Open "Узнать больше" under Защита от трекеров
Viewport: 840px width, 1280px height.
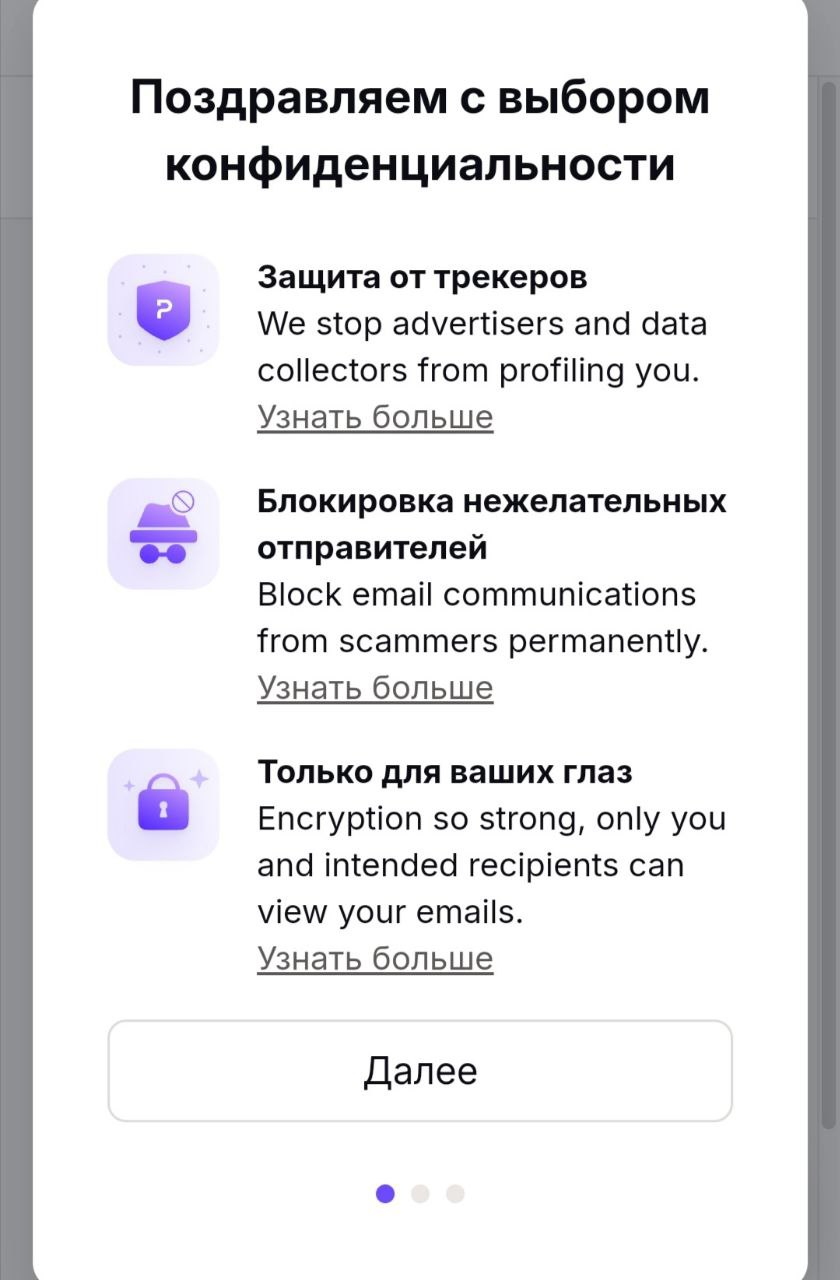[375, 415]
